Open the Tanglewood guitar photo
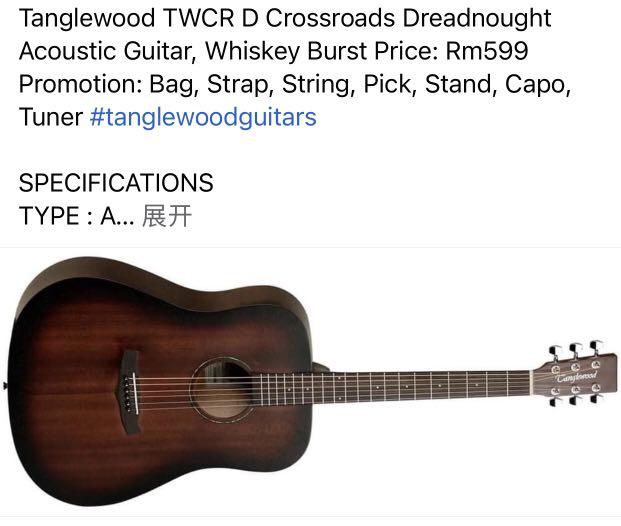 (x=310, y=385)
